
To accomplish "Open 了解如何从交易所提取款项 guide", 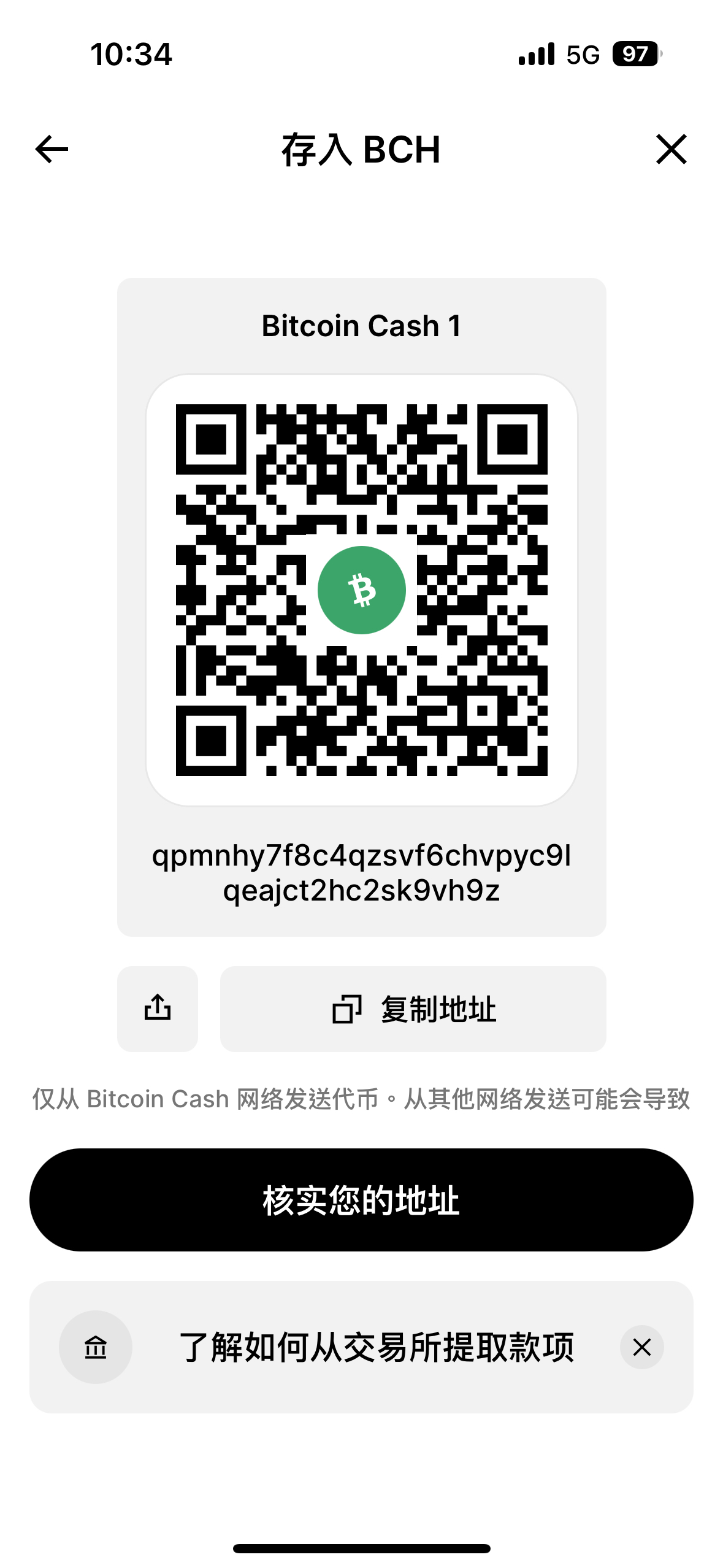I will point(377,1347).
